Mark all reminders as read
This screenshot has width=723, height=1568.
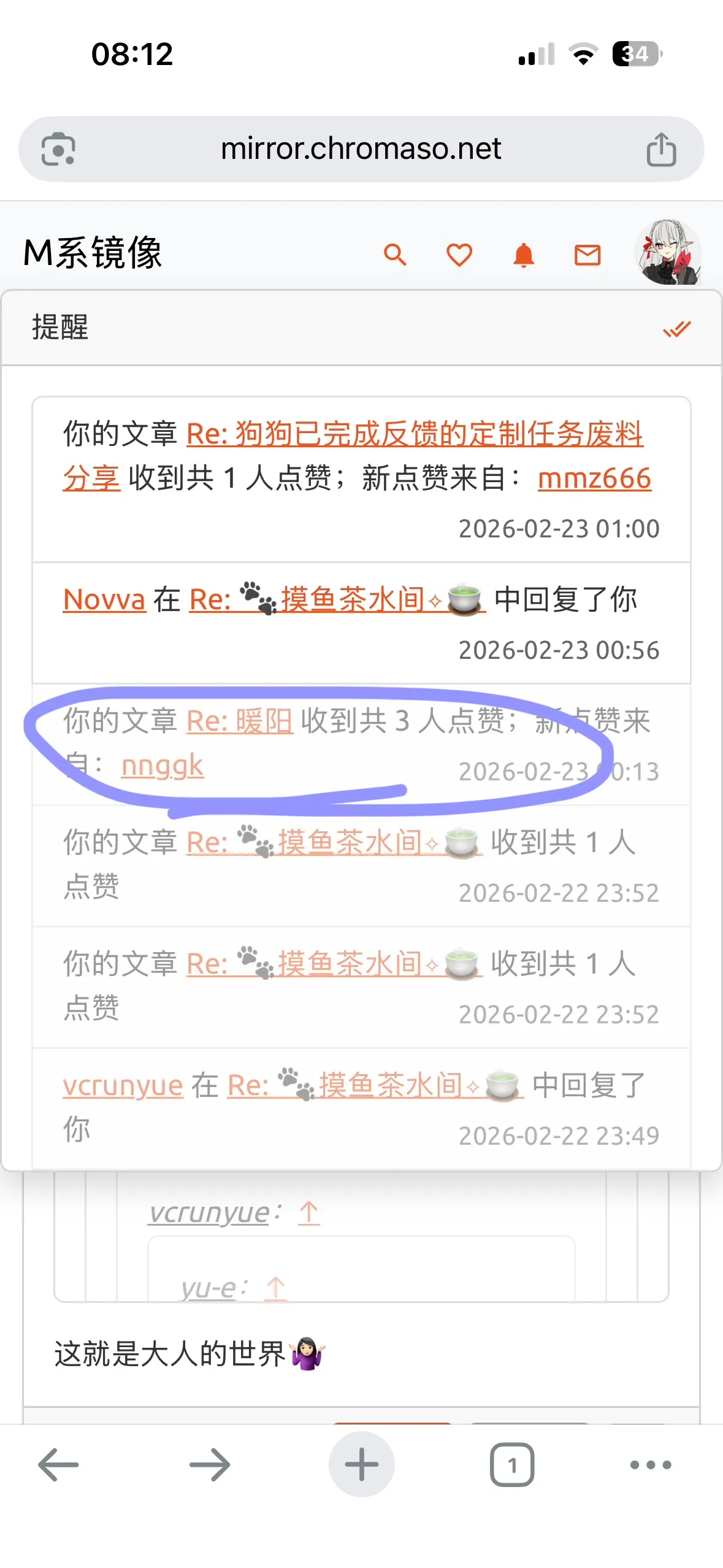point(676,328)
